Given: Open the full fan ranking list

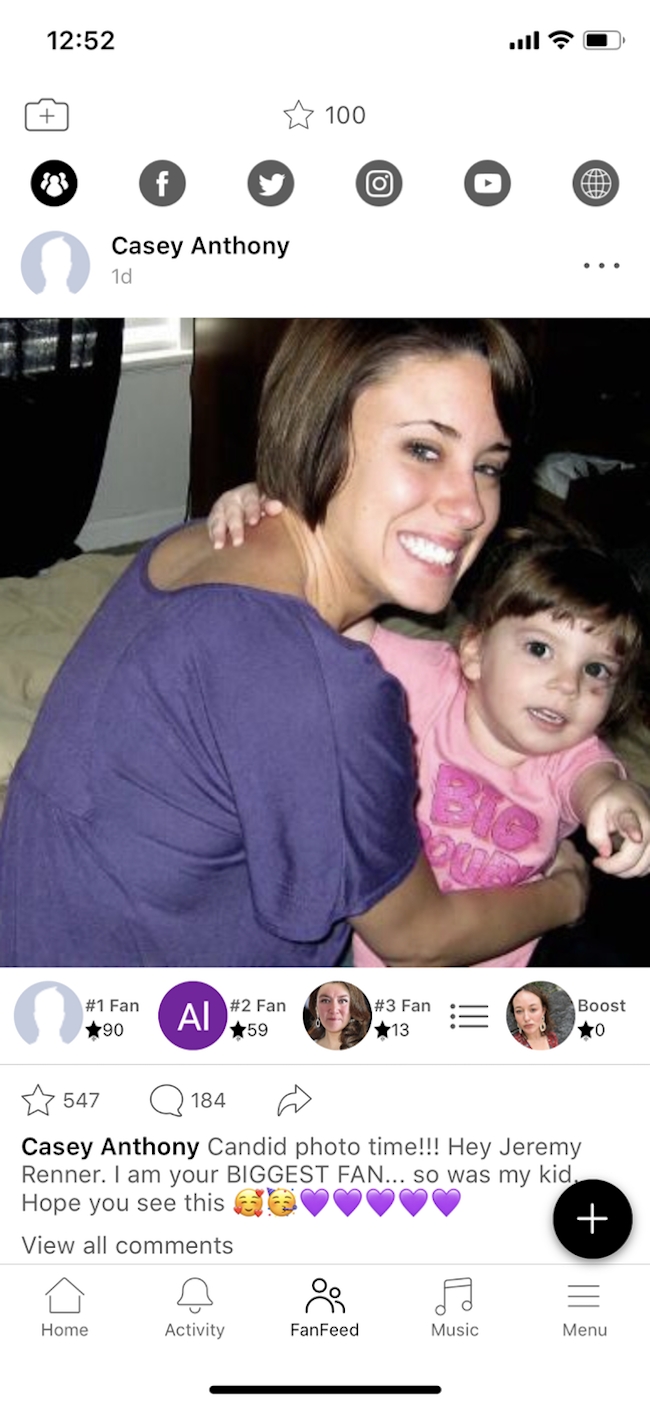Looking at the screenshot, I should pos(468,1016).
